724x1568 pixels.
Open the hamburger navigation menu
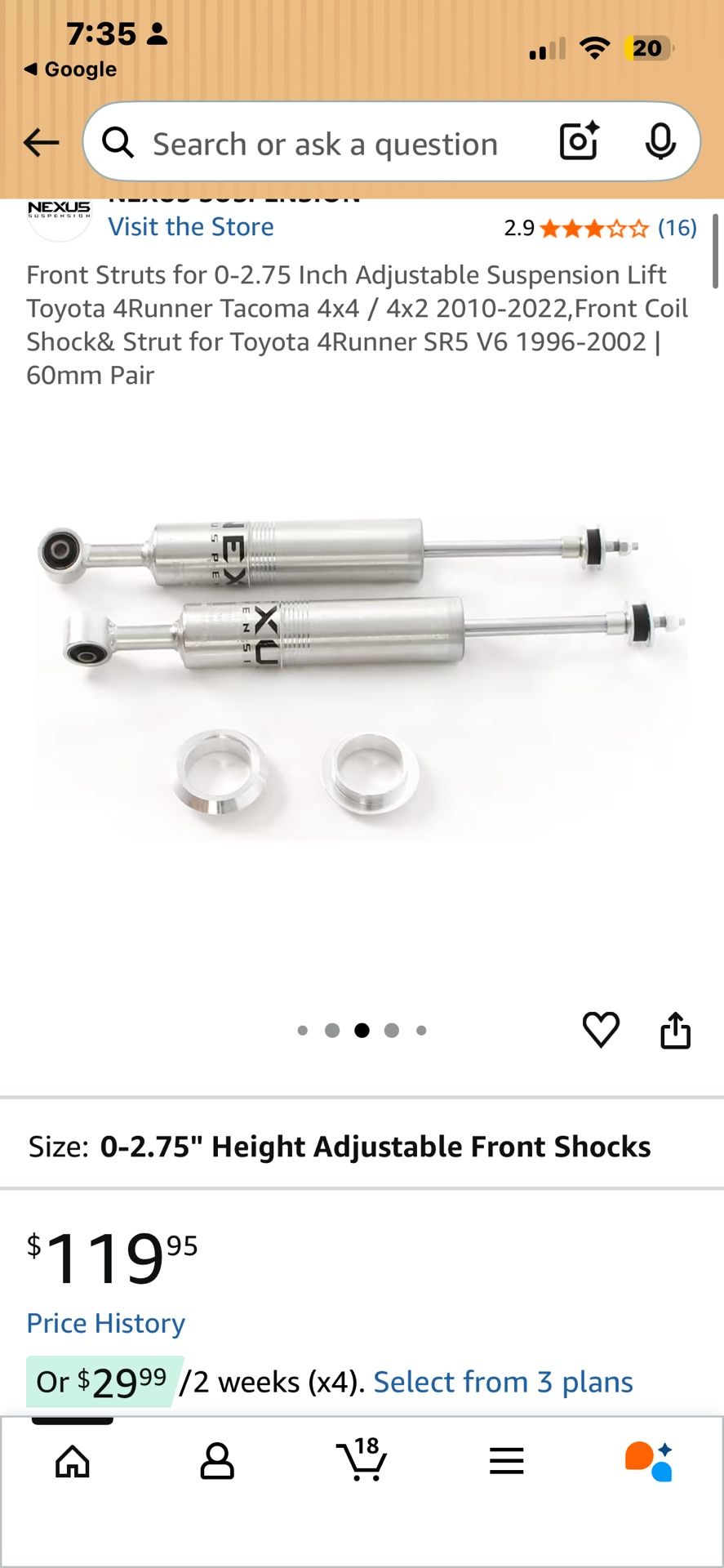[506, 1462]
